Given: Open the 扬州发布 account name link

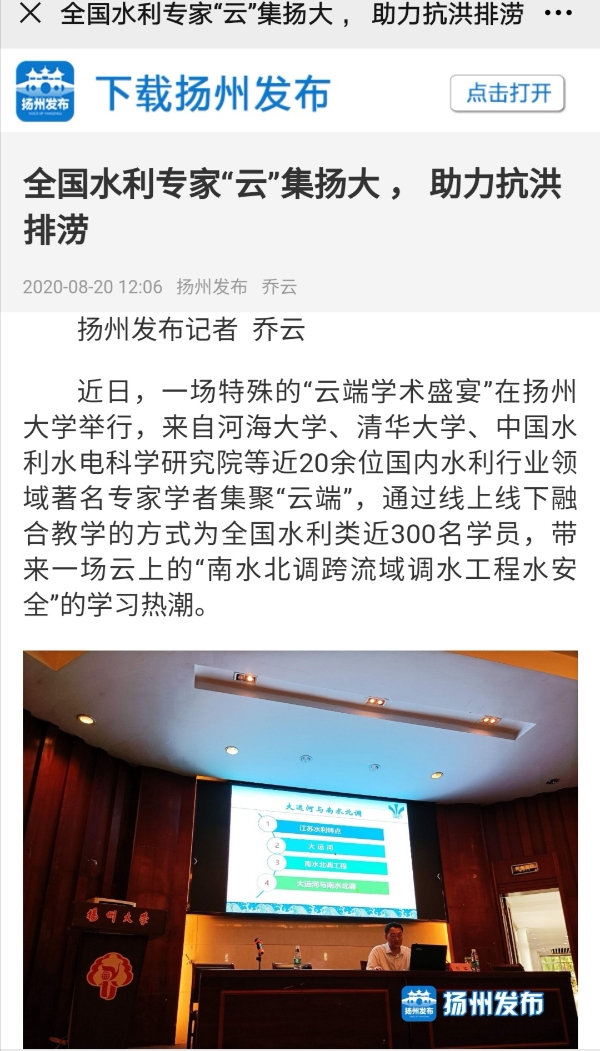Looking at the screenshot, I should click(211, 287).
